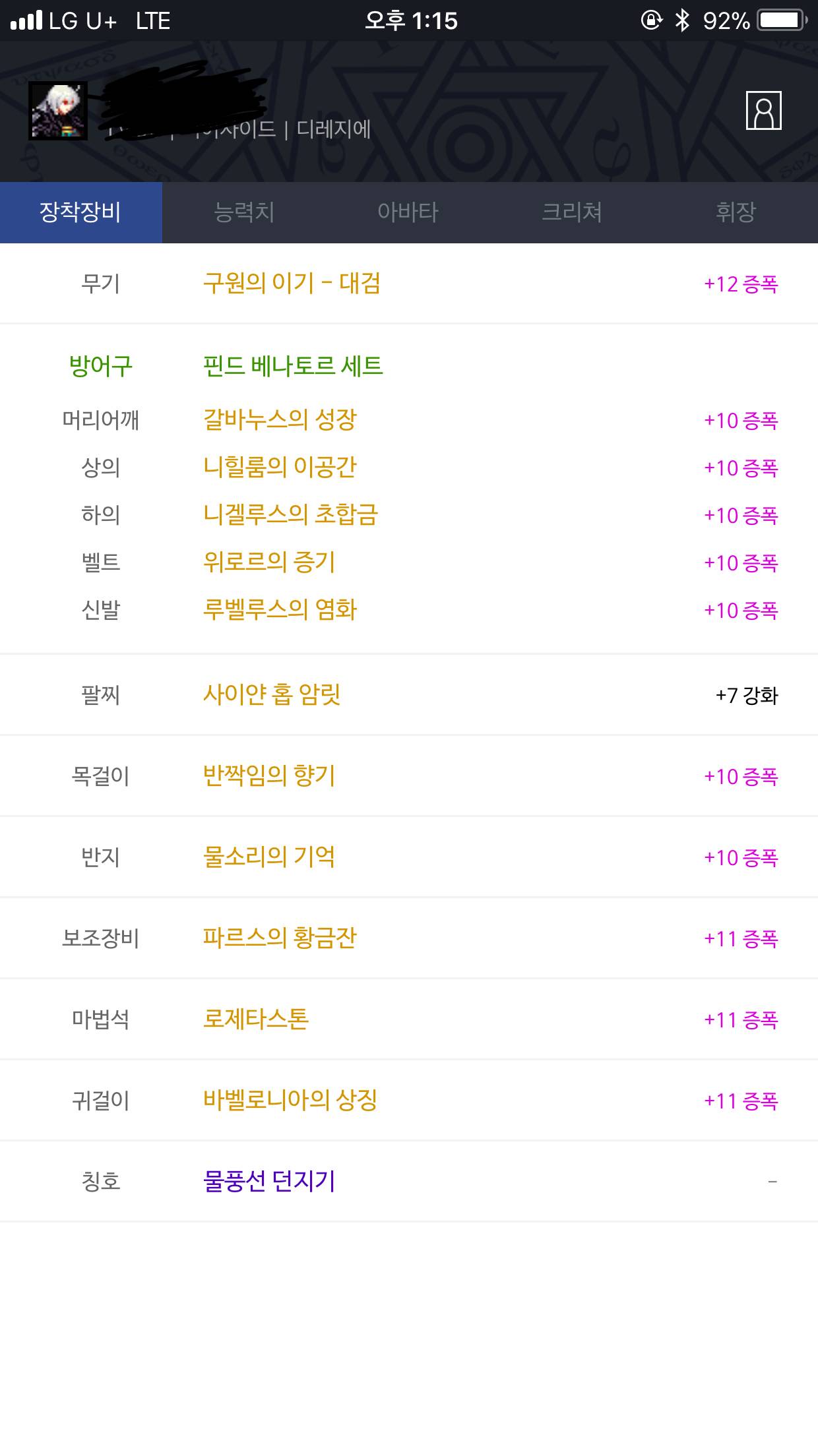The image size is (818, 1456).
Task: Open belt item 위로르의 증기
Action: click(269, 562)
